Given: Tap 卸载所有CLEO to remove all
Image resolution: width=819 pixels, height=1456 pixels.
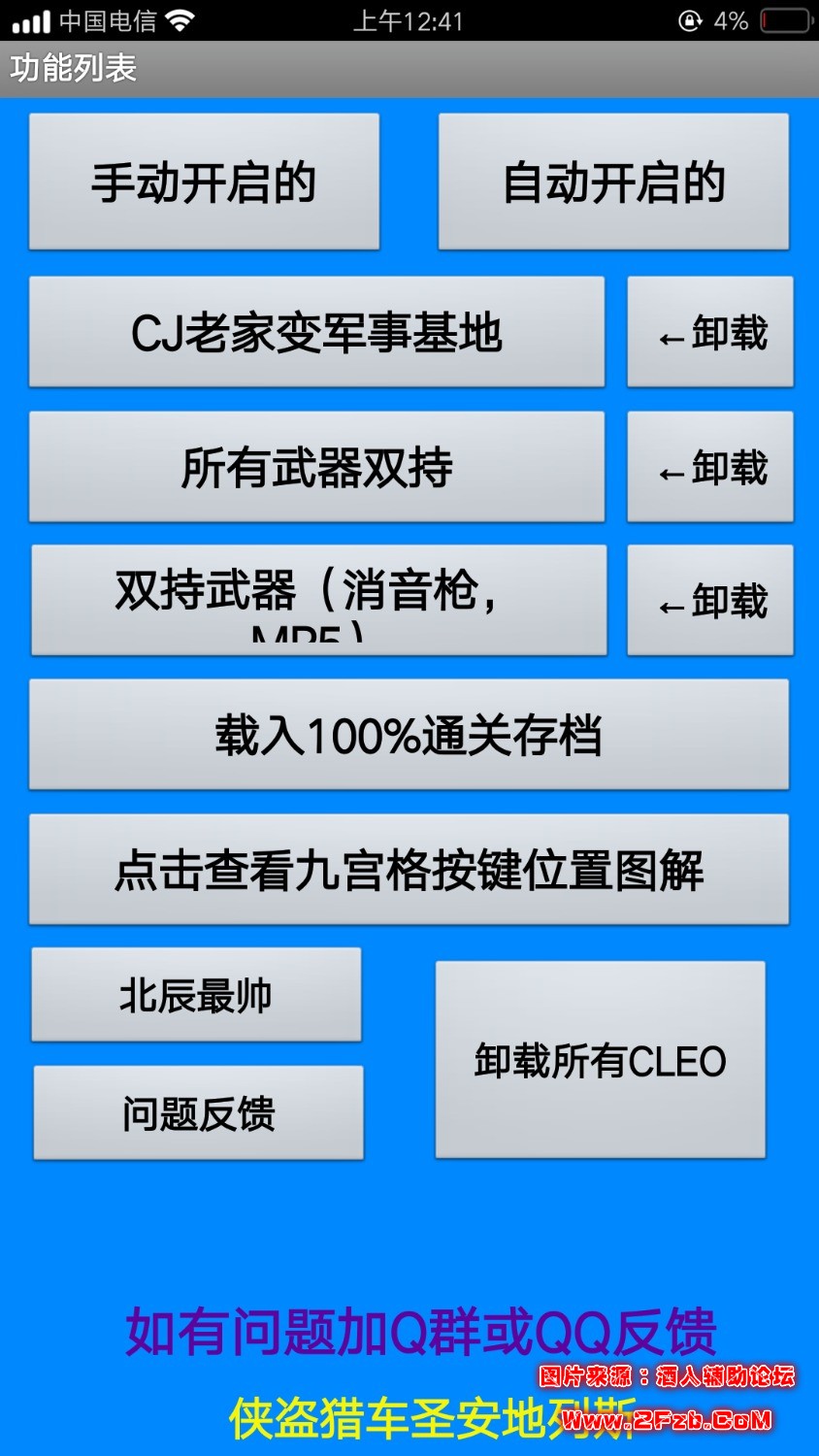Looking at the screenshot, I should tap(600, 1060).
